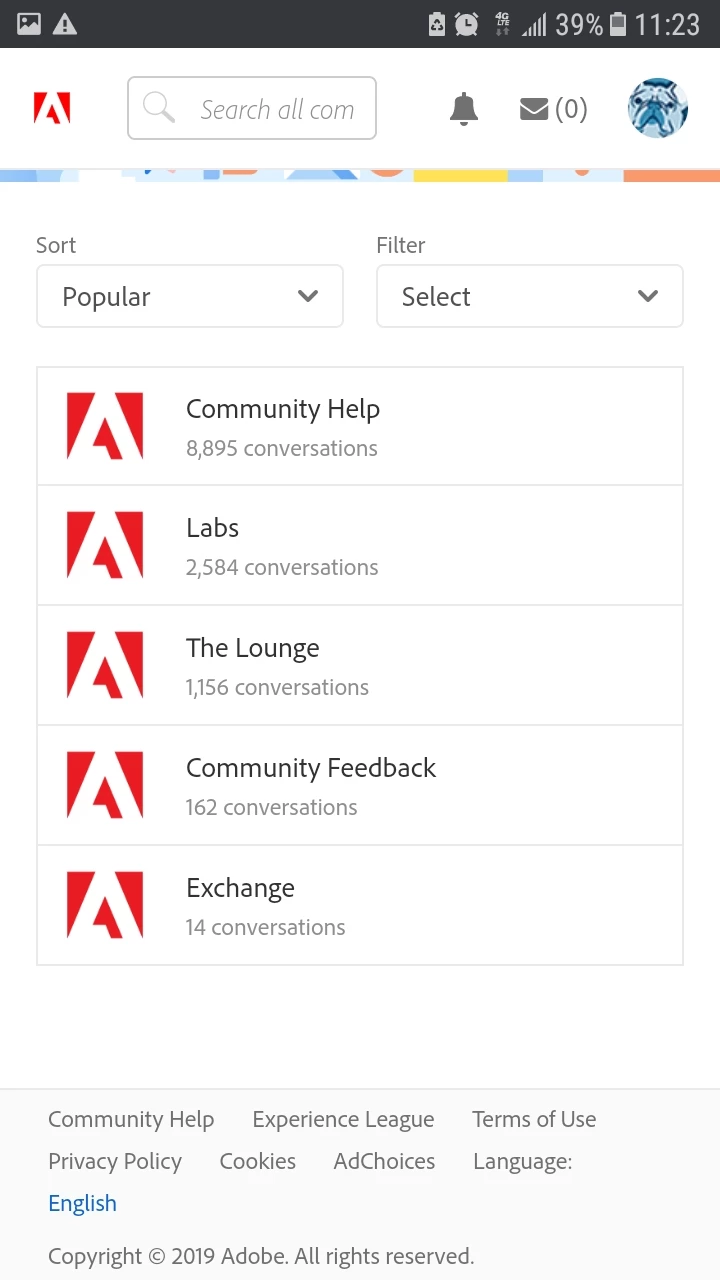Change language via the English link
The image size is (720, 1280).
tap(82, 1204)
